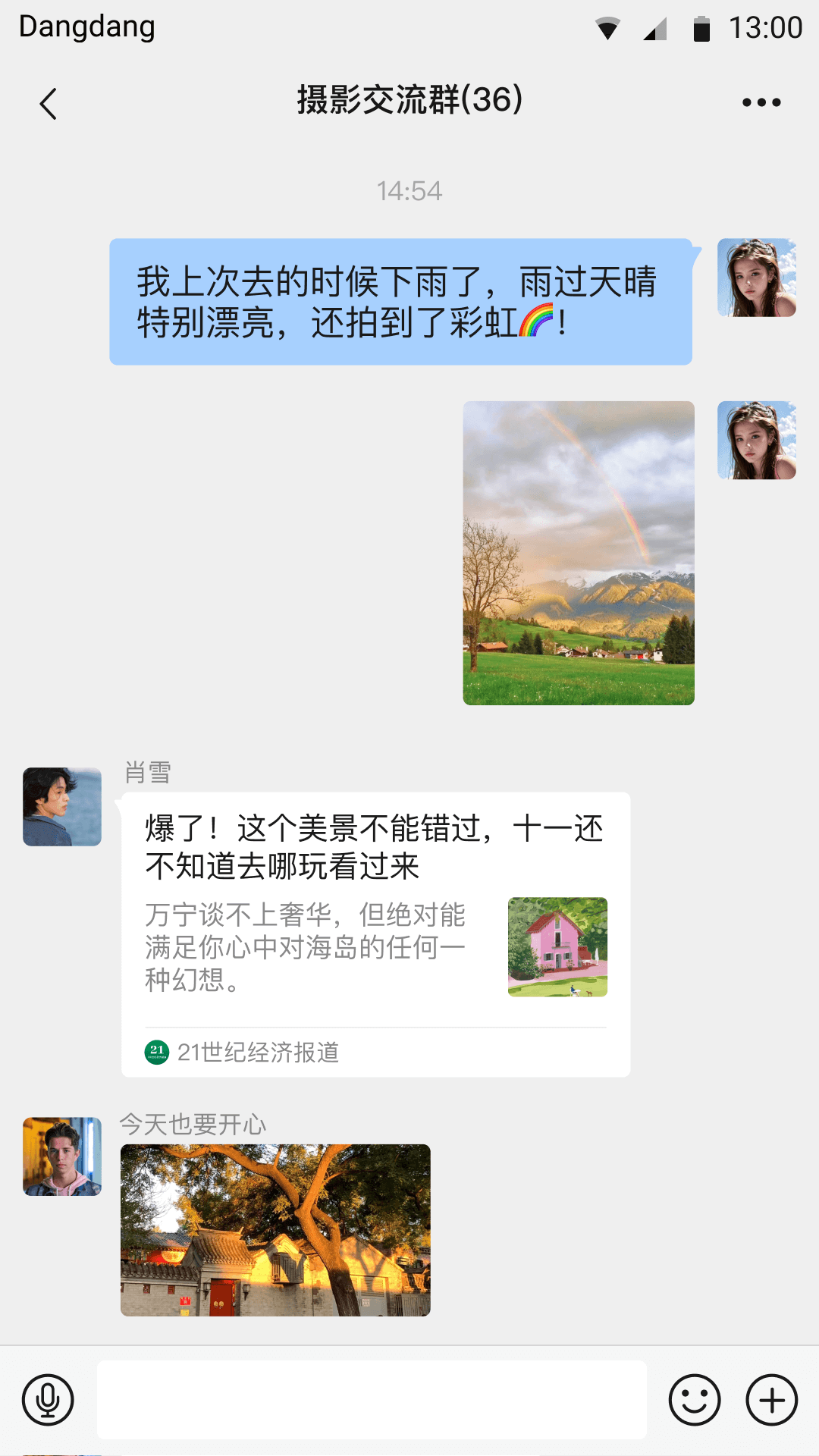Image resolution: width=819 pixels, height=1456 pixels.
Task: View the photo sent by 今天也要开心
Action: [275, 1230]
